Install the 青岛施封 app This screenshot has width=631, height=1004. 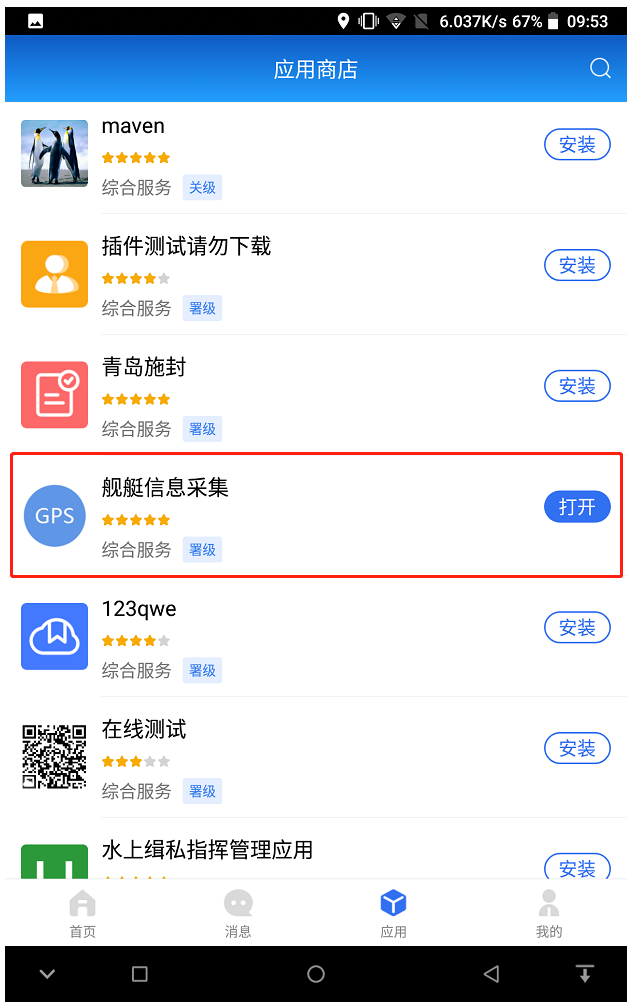tap(577, 386)
